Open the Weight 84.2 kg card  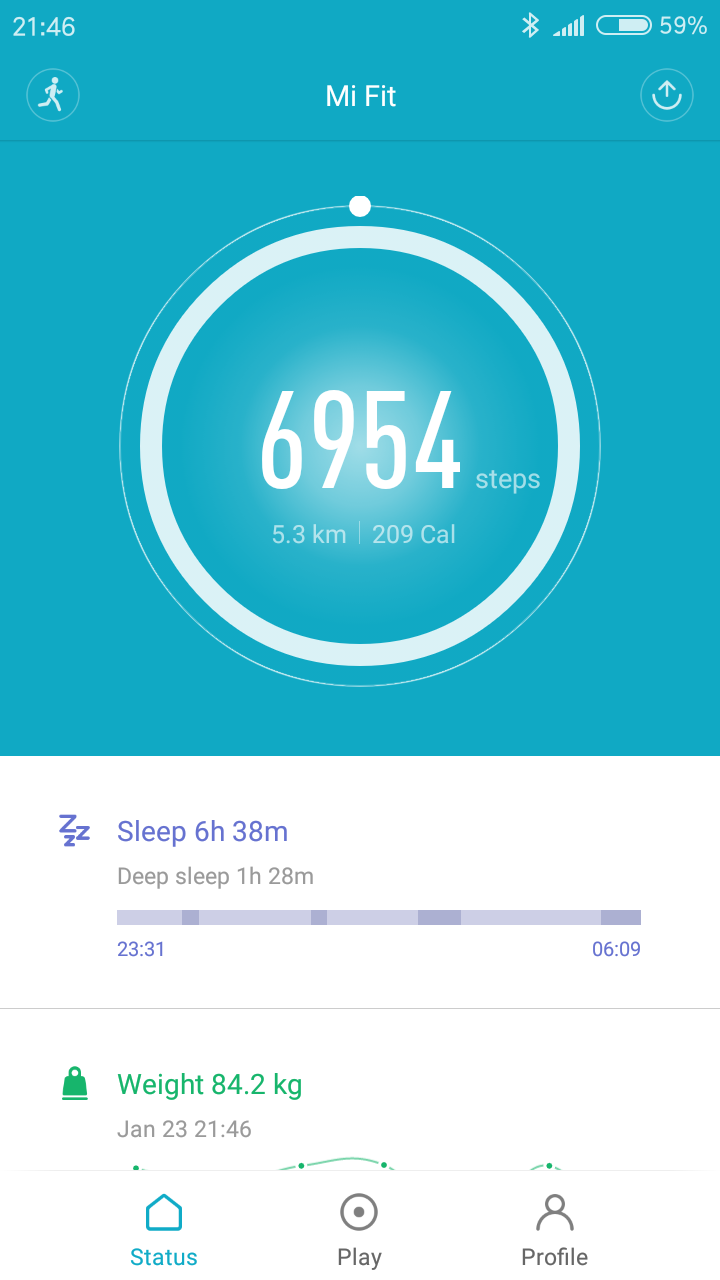pos(360,1090)
